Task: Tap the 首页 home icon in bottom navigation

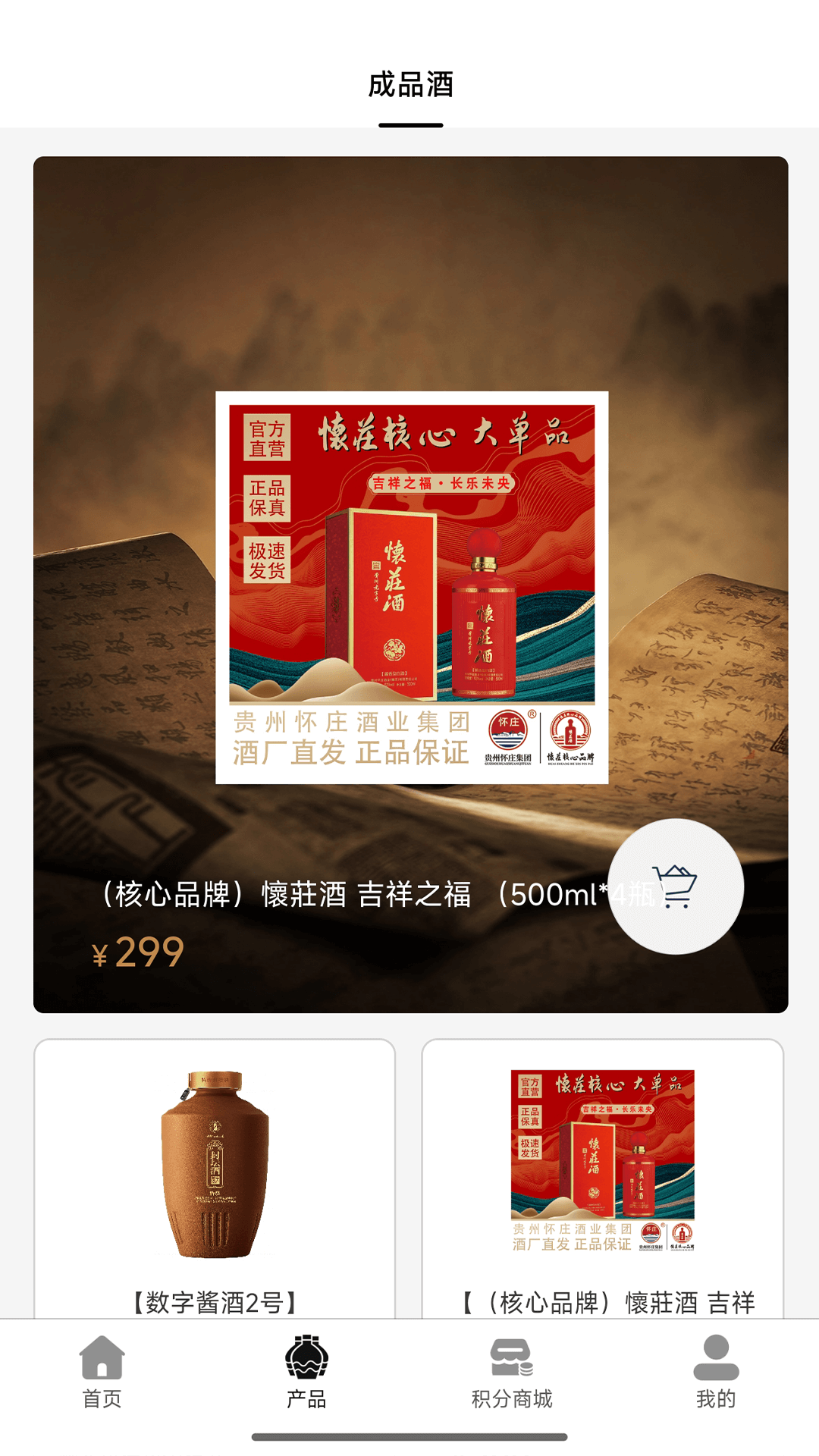Action: point(102,1357)
